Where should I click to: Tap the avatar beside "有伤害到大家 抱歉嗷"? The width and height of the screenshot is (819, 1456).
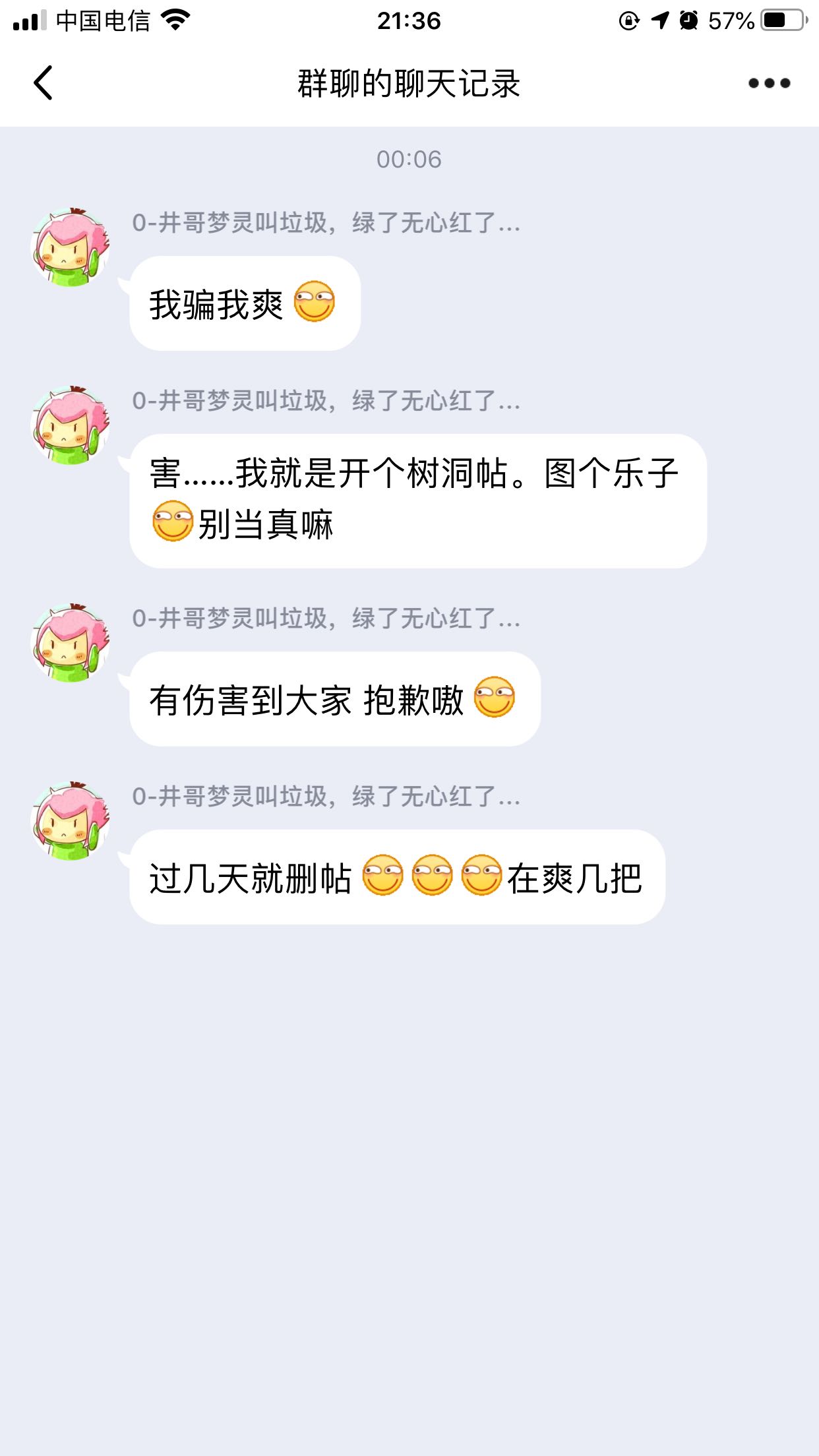pos(71,642)
